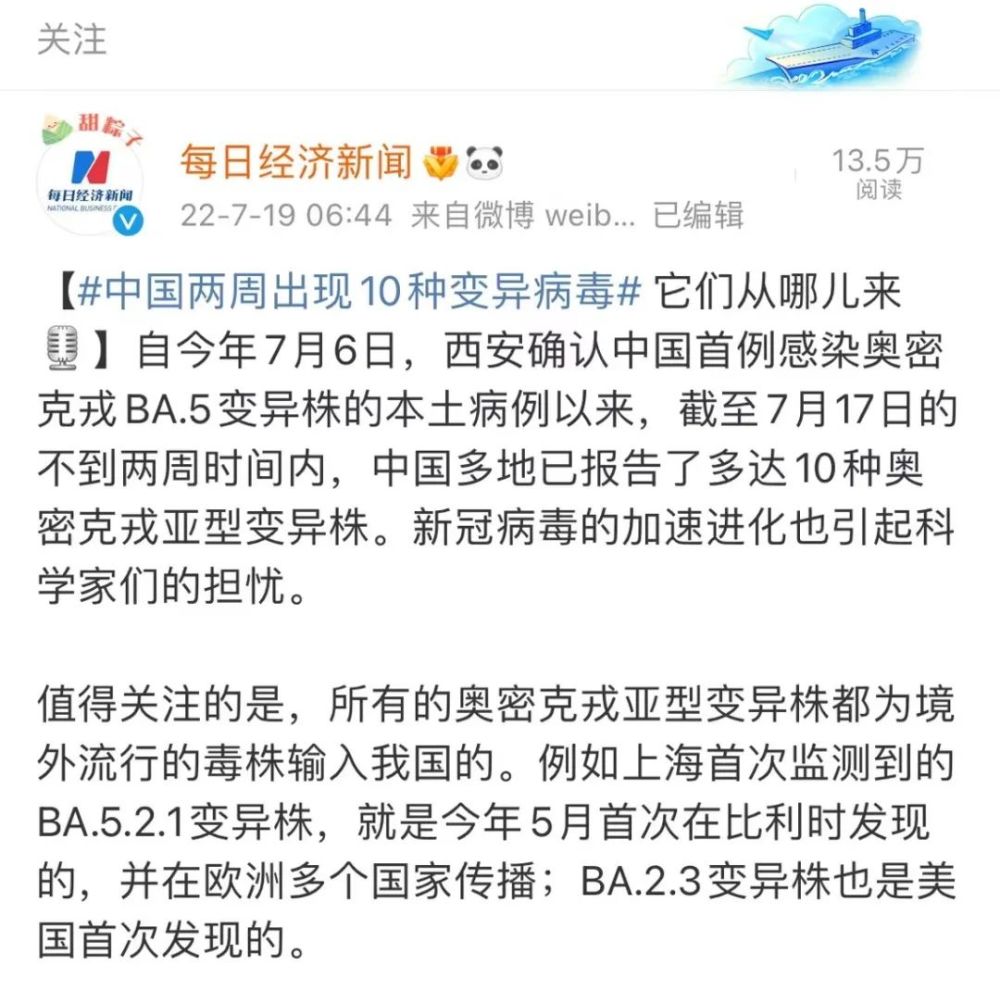Open hashtag #中国两周出现10种变异病毒#
This screenshot has height=990, width=1000.
pyautogui.click(x=359, y=292)
